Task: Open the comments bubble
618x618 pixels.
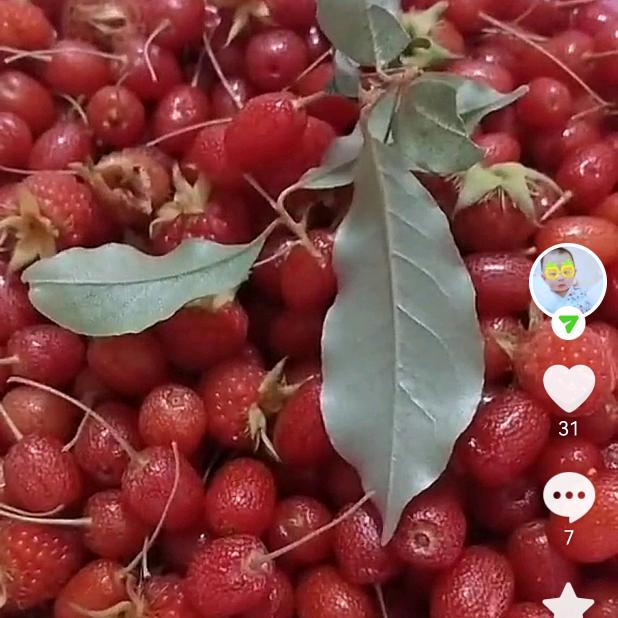Action: pos(568,496)
